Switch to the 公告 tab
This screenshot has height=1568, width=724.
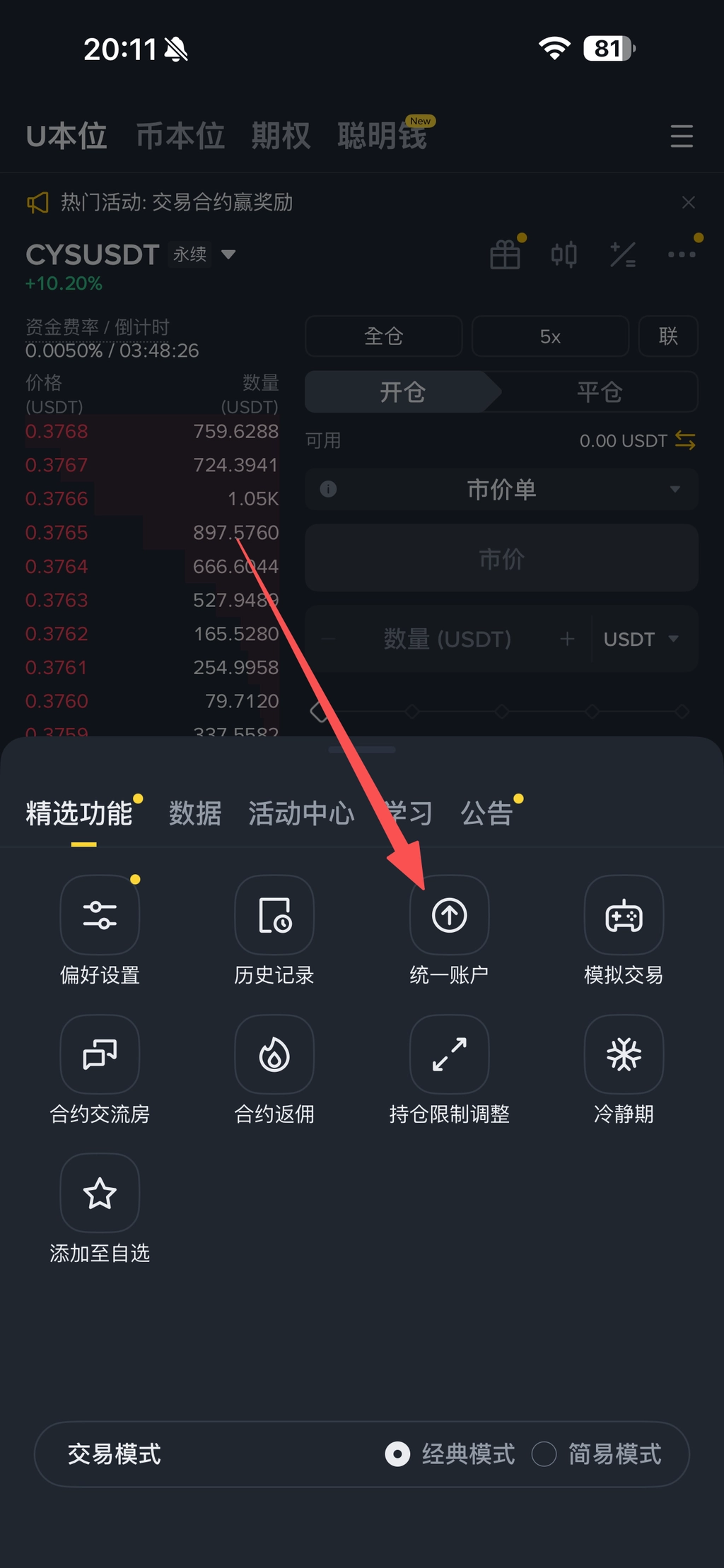tap(486, 813)
